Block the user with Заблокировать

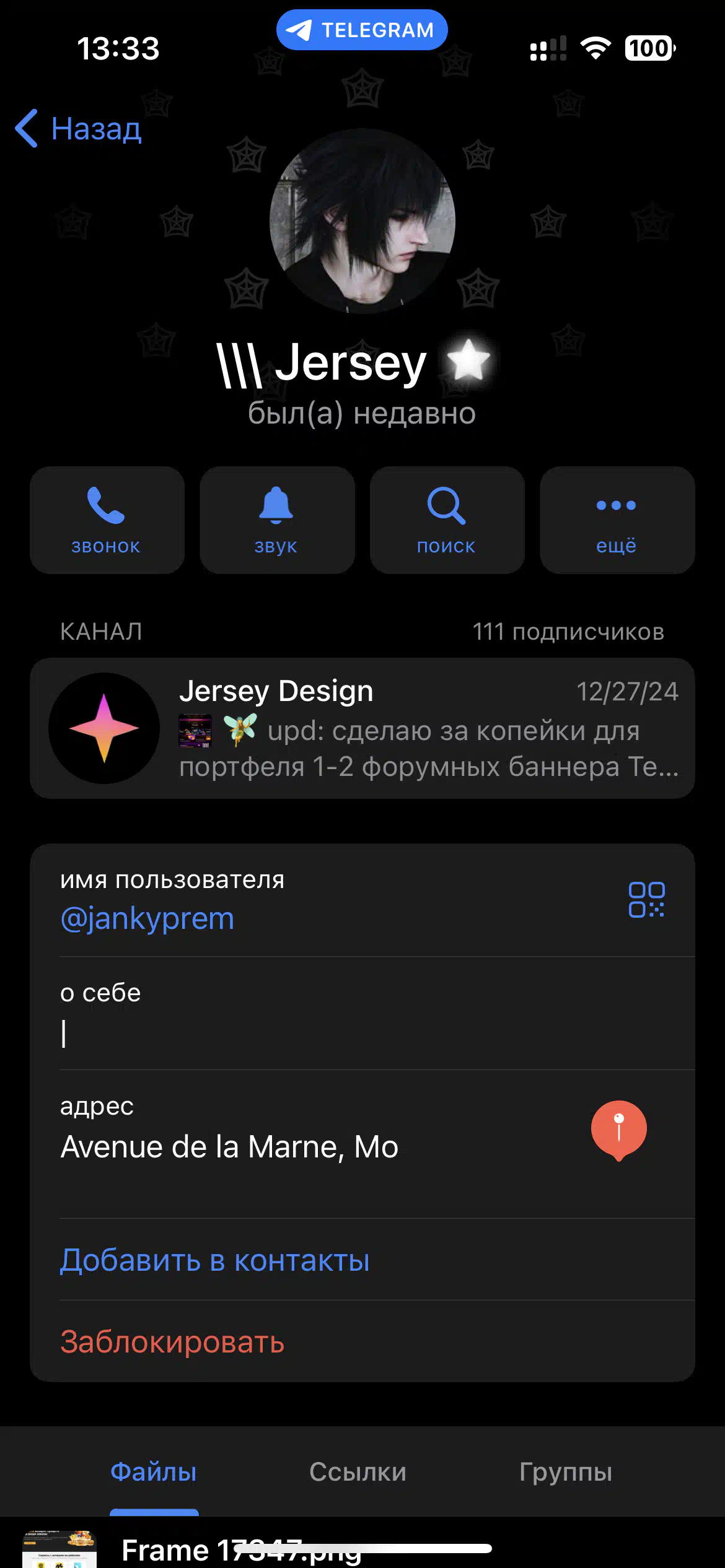172,1342
